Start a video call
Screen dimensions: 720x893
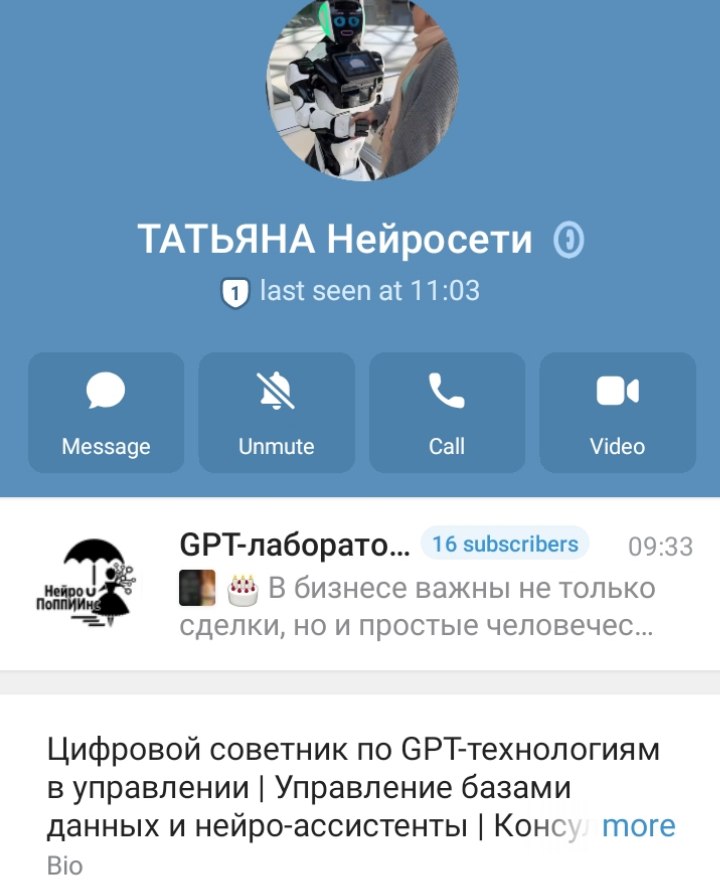(x=617, y=412)
